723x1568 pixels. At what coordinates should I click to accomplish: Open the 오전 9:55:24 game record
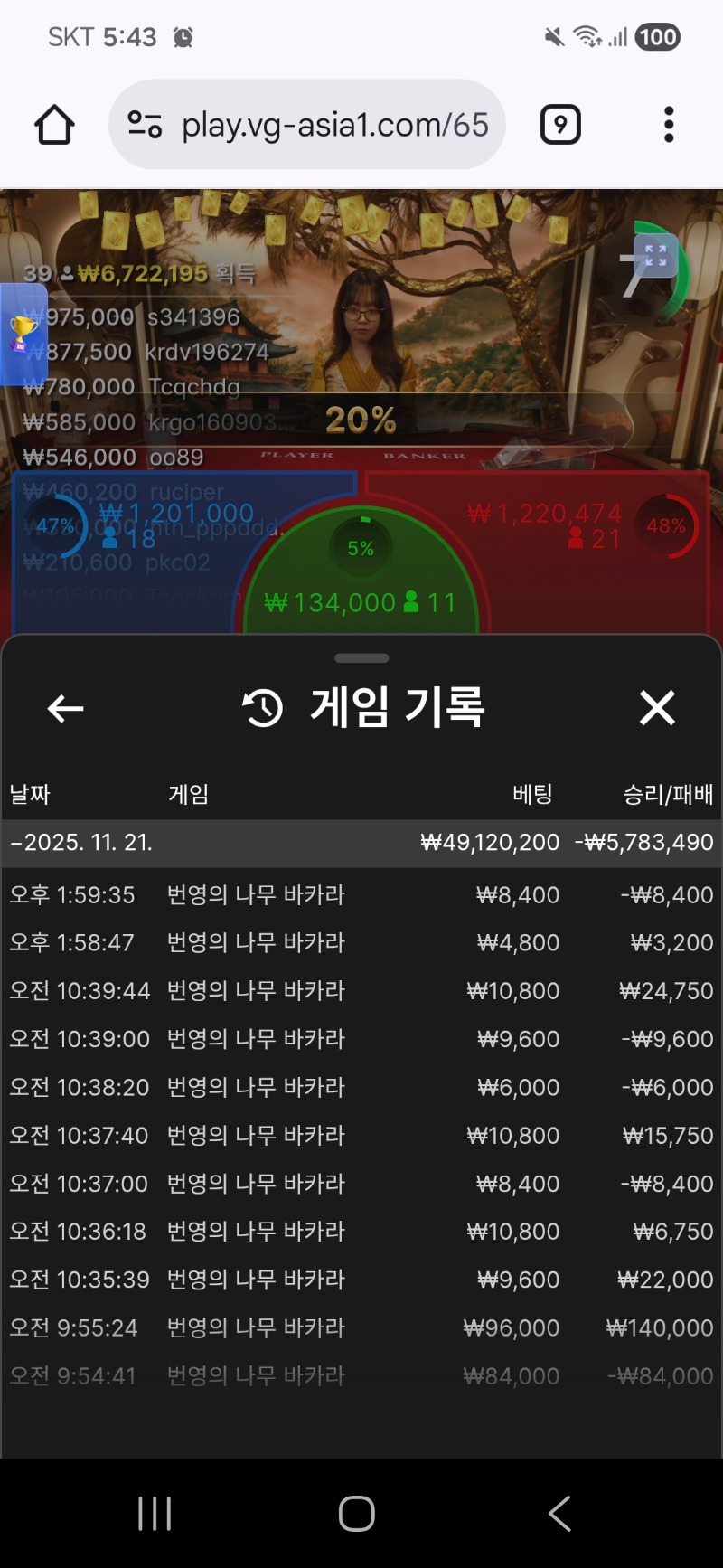(361, 1327)
